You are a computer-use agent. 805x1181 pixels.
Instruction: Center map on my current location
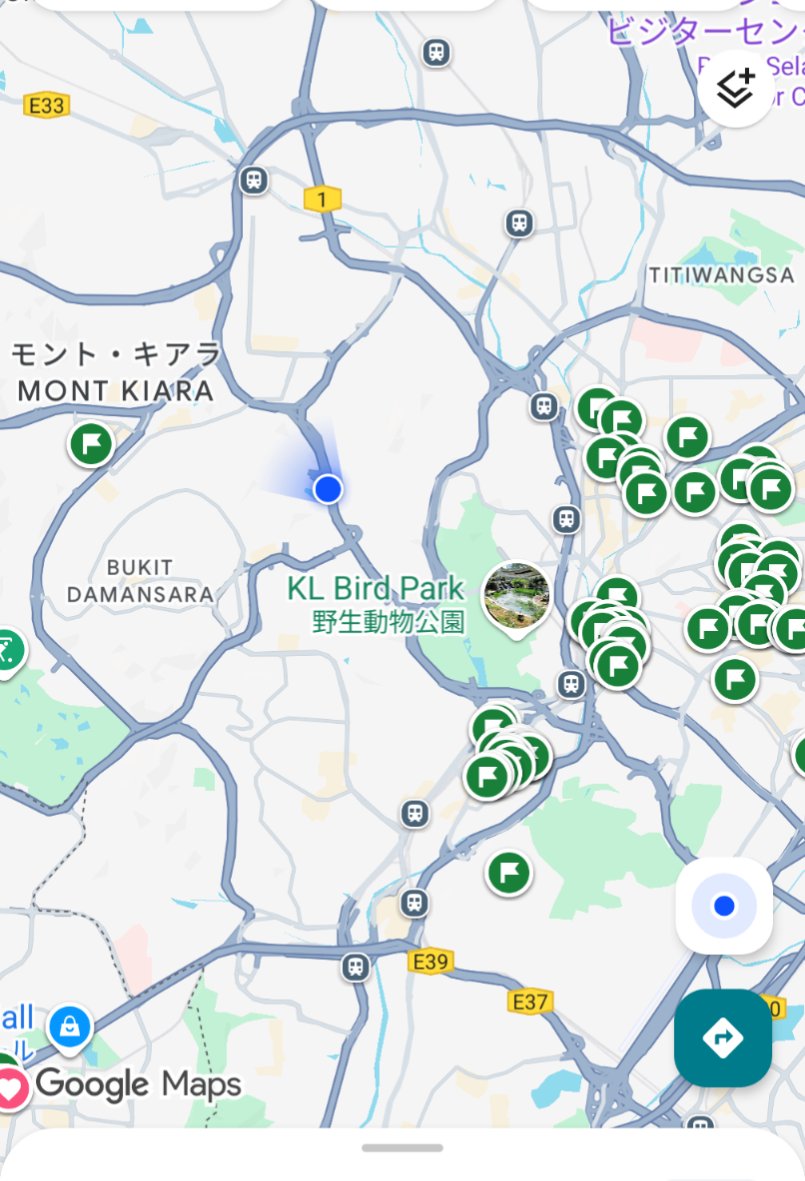724,906
